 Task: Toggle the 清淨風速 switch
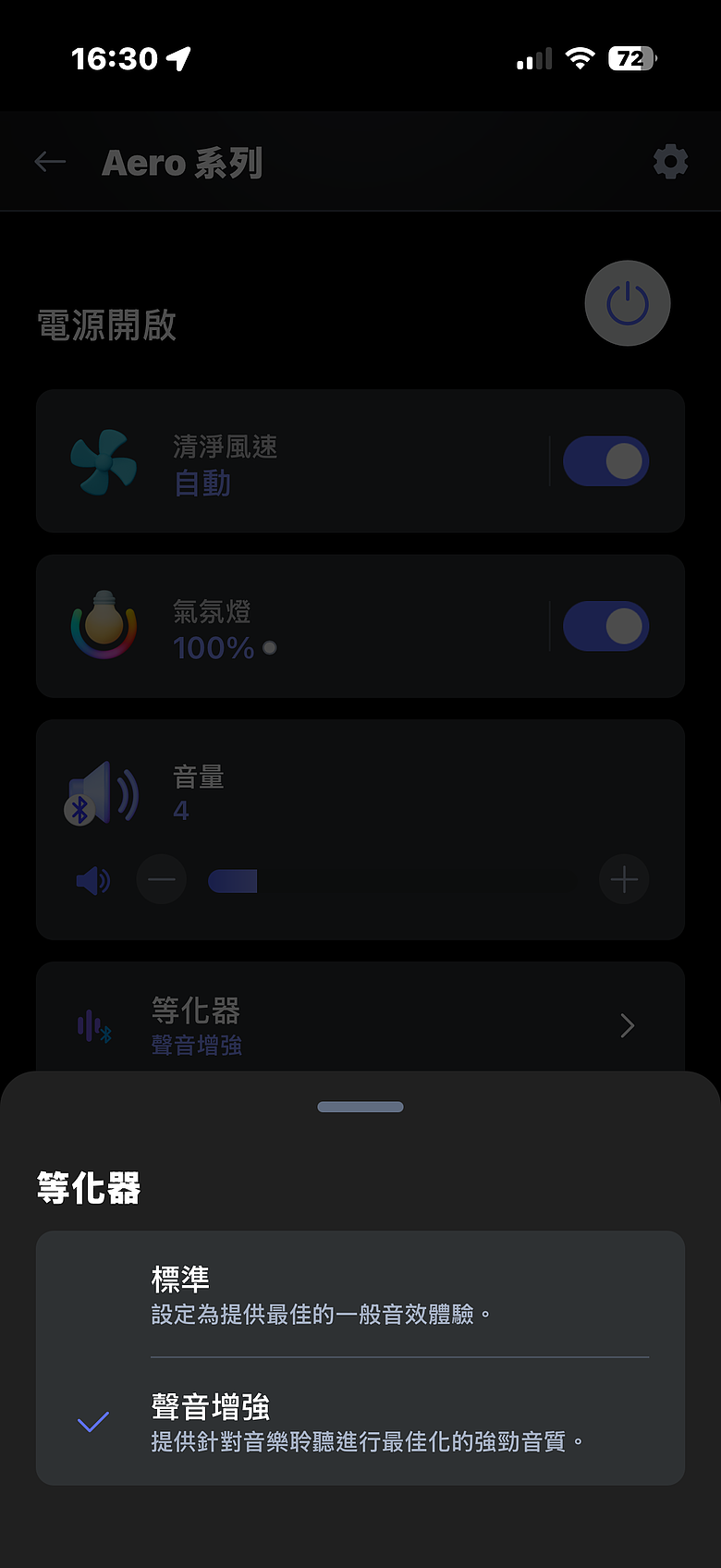coord(606,460)
